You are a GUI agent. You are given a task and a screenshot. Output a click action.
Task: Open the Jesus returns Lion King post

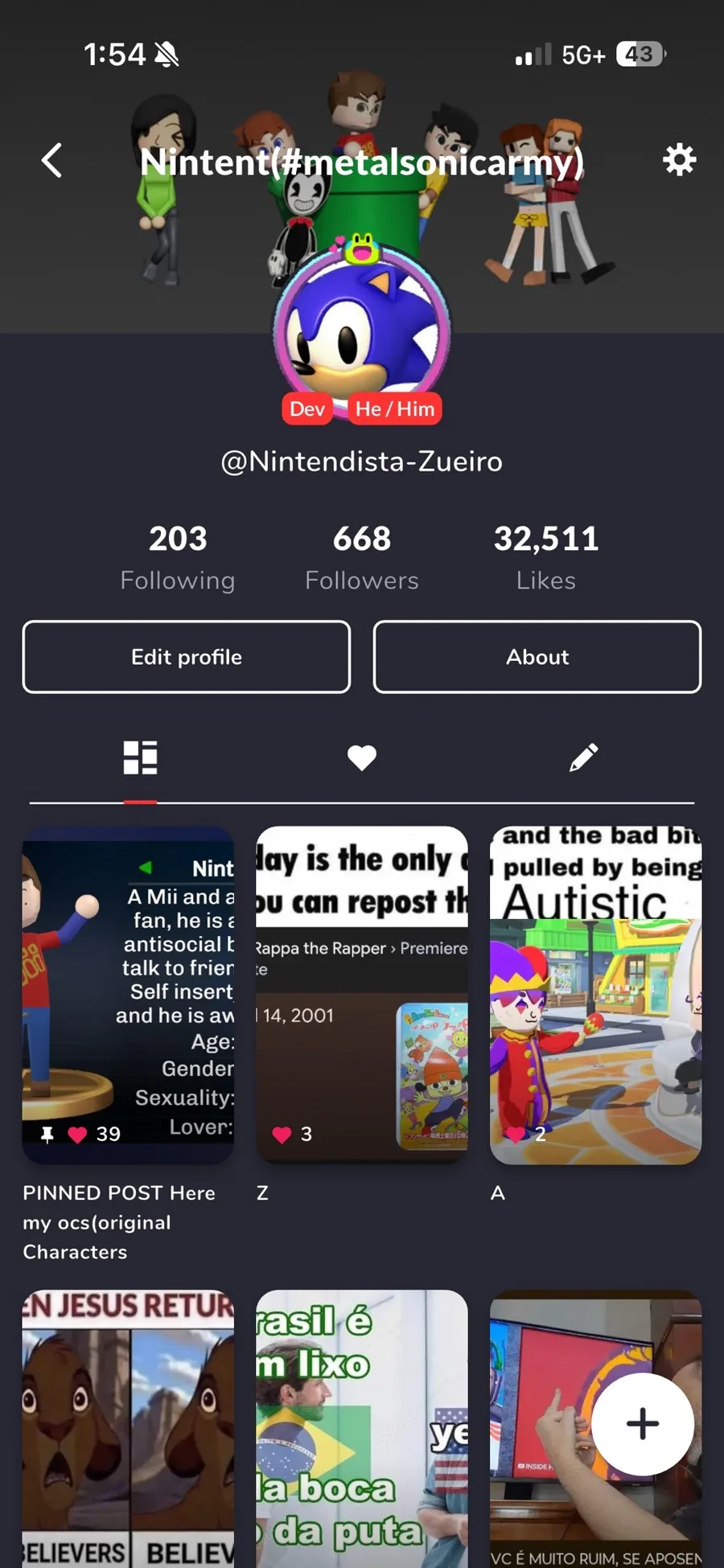point(128,1427)
